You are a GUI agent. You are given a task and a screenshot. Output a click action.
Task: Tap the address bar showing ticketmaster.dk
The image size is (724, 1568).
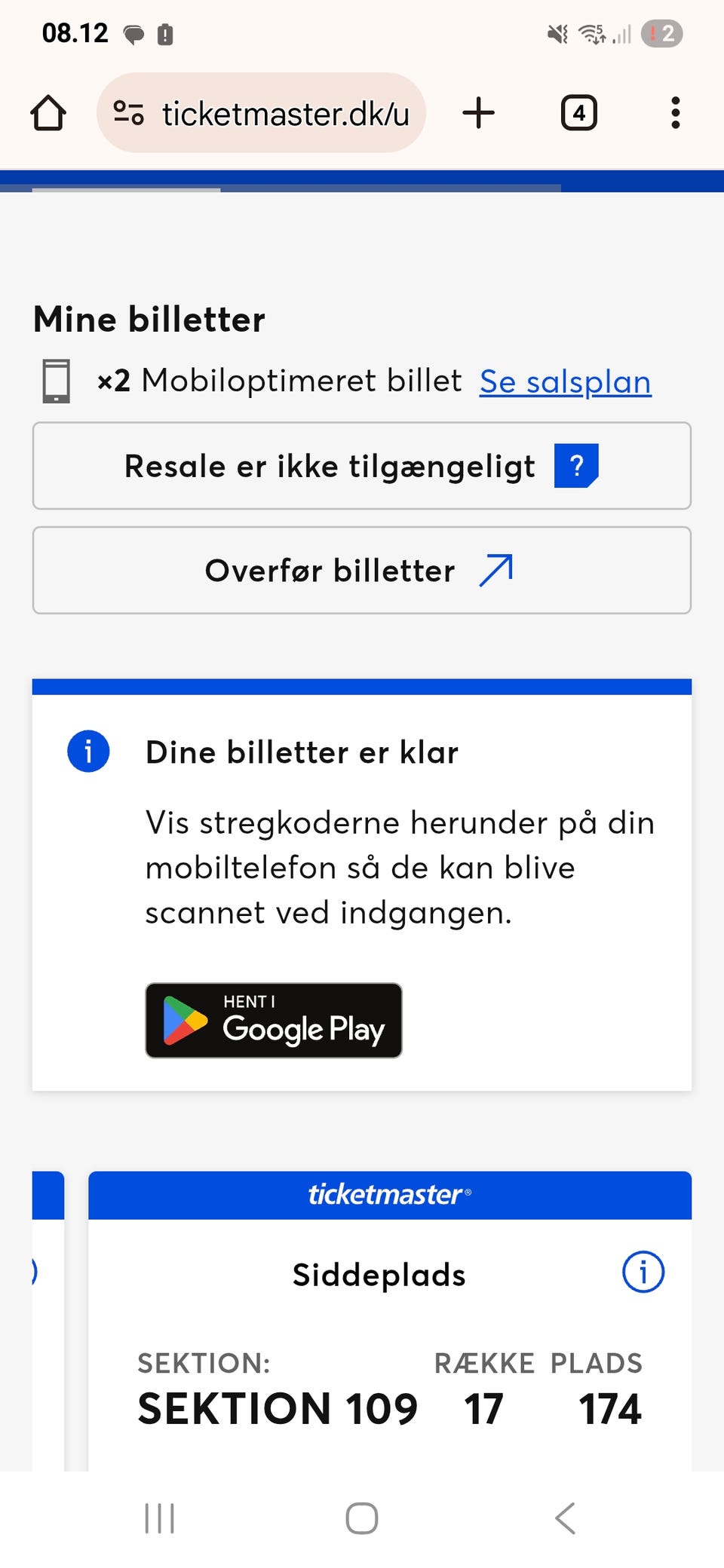[x=285, y=112]
